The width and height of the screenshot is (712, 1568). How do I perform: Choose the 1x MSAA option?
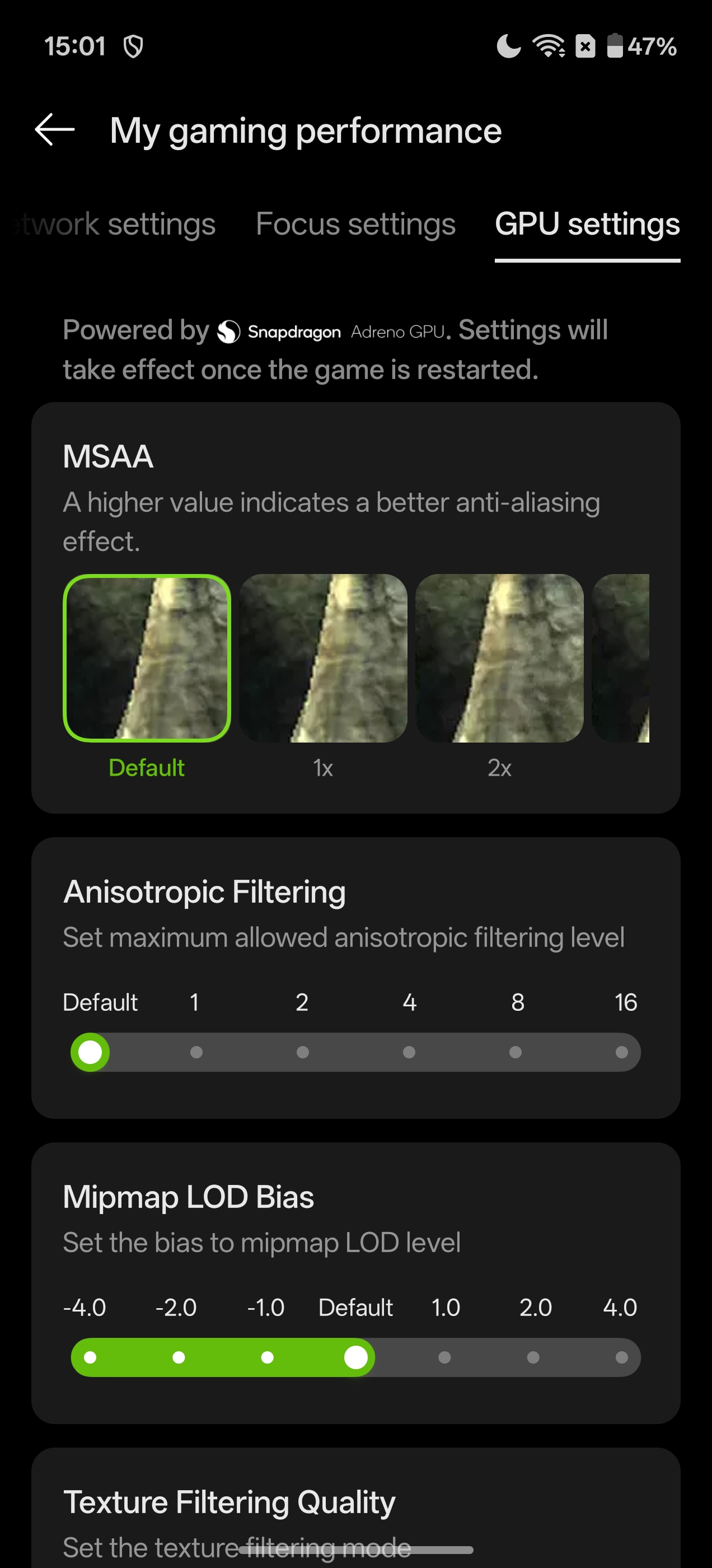pyautogui.click(x=323, y=658)
